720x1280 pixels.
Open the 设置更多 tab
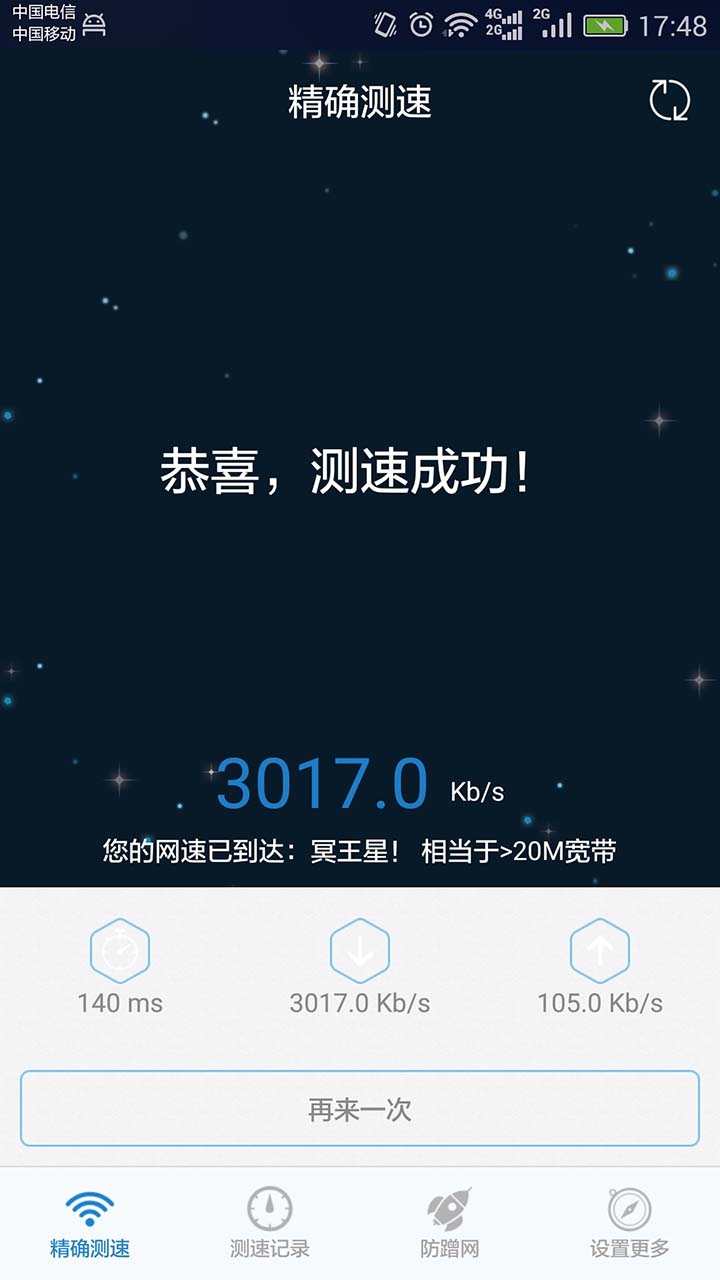630,1223
